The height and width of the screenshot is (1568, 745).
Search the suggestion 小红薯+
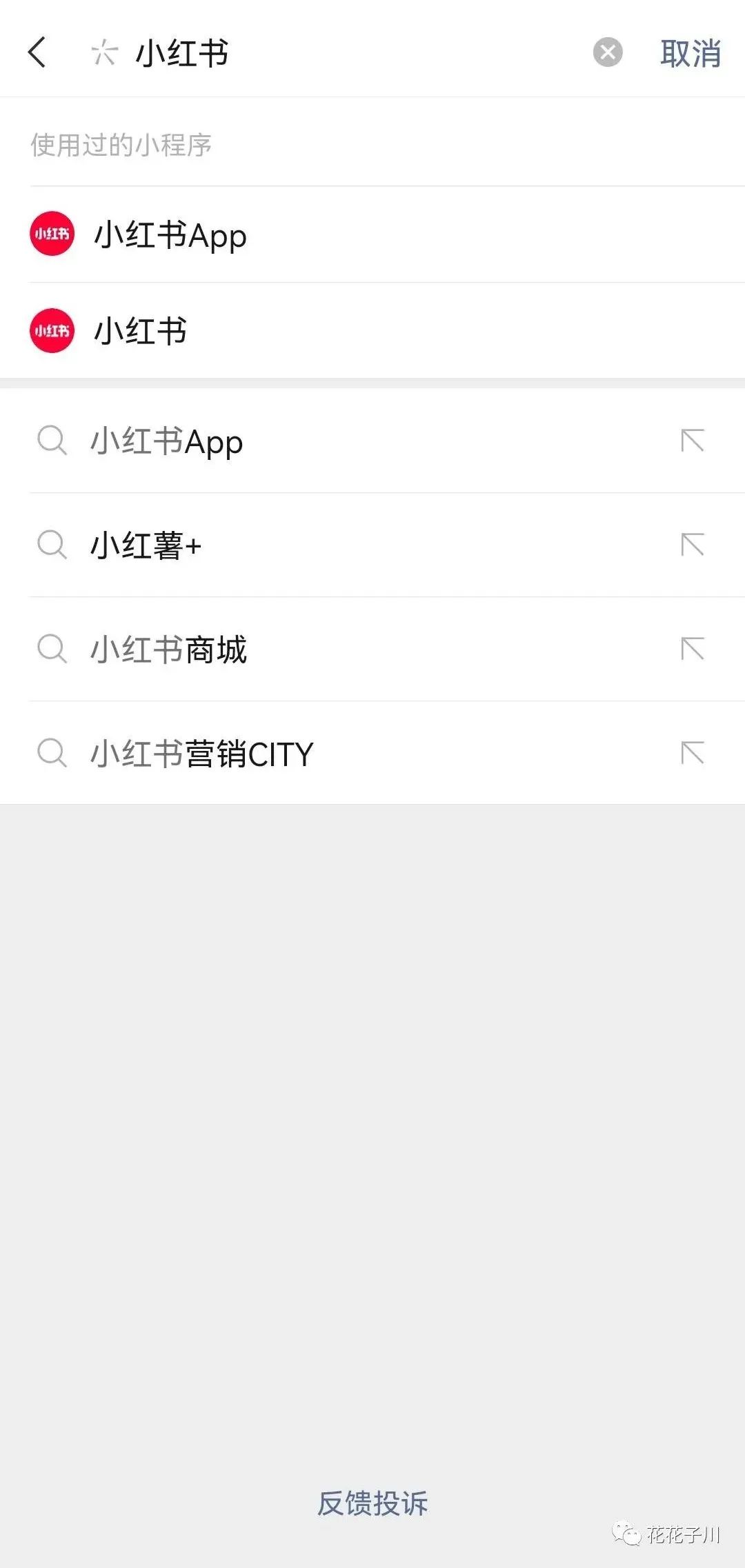point(372,545)
